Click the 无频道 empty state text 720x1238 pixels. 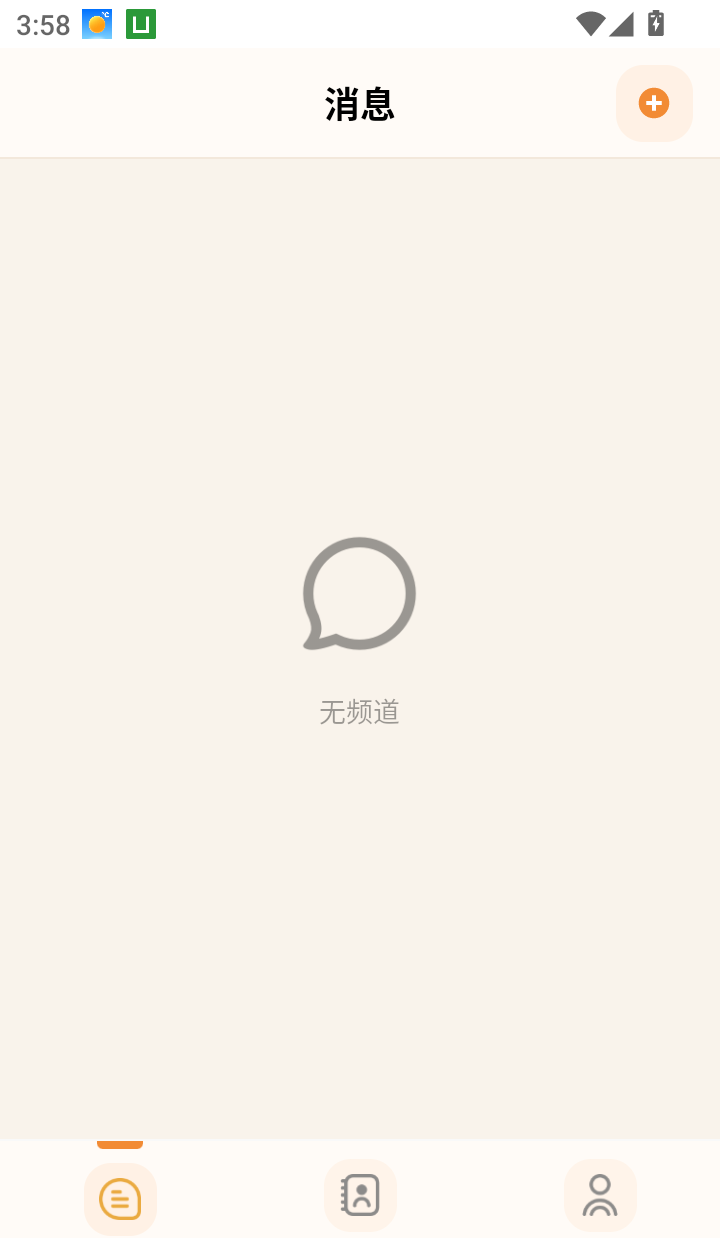pos(359,712)
